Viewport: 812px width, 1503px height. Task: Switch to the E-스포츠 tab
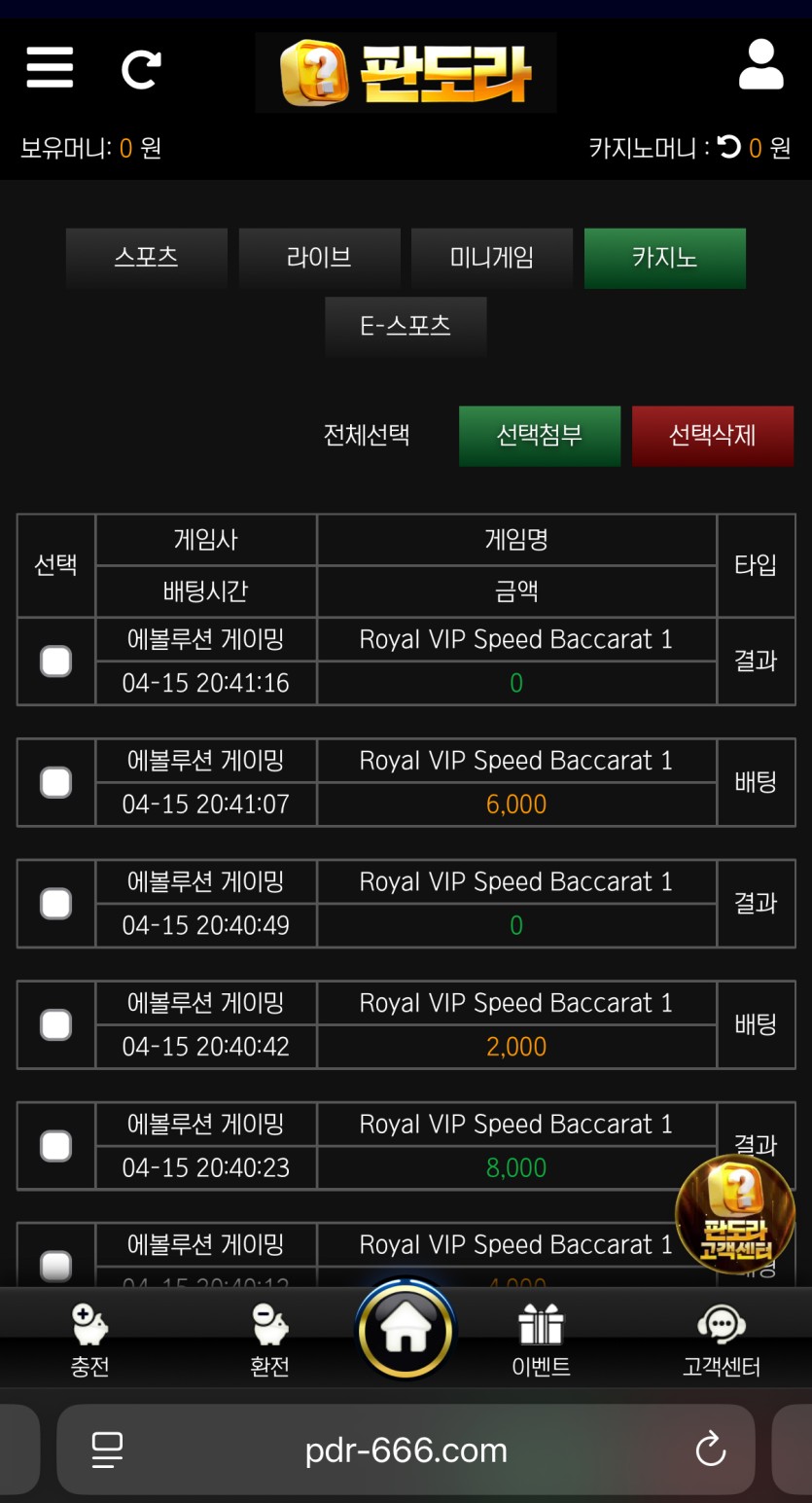point(406,326)
